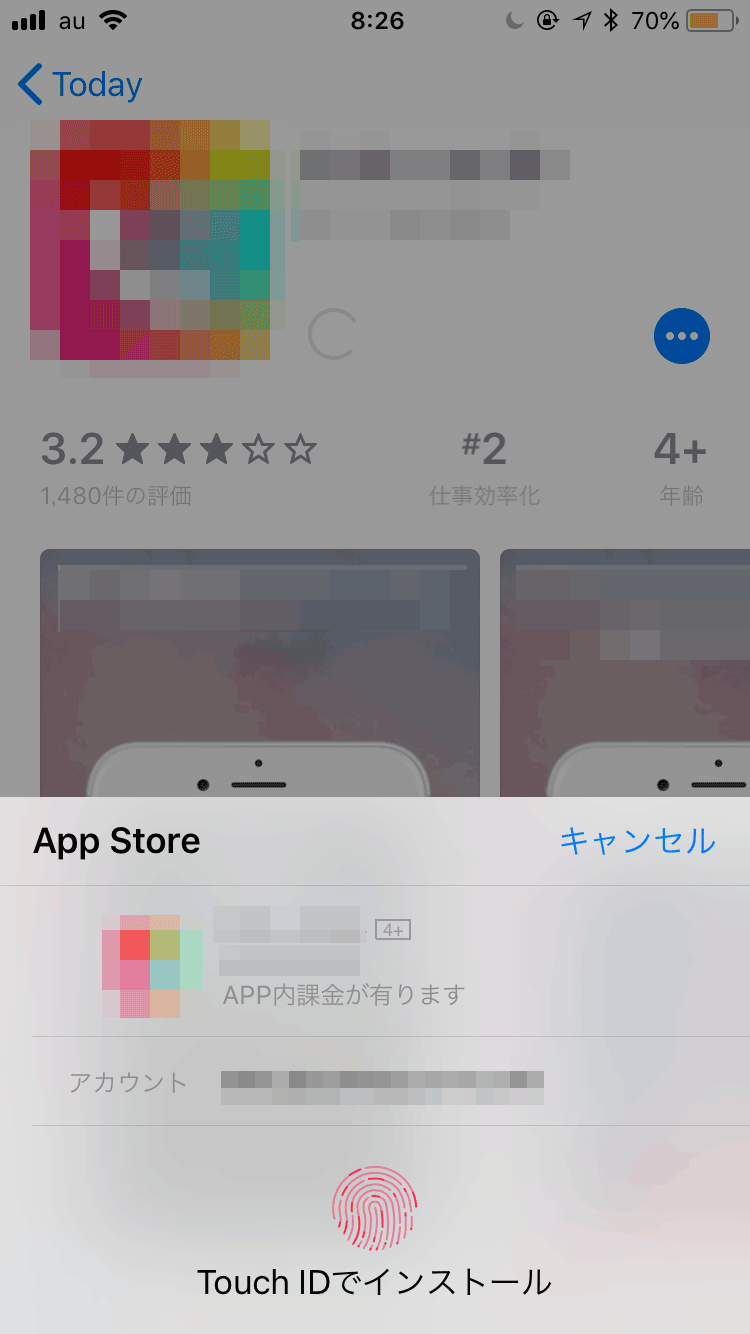Tap the 4+ age rating badge
The height and width of the screenshot is (1334, 750).
coord(393,930)
